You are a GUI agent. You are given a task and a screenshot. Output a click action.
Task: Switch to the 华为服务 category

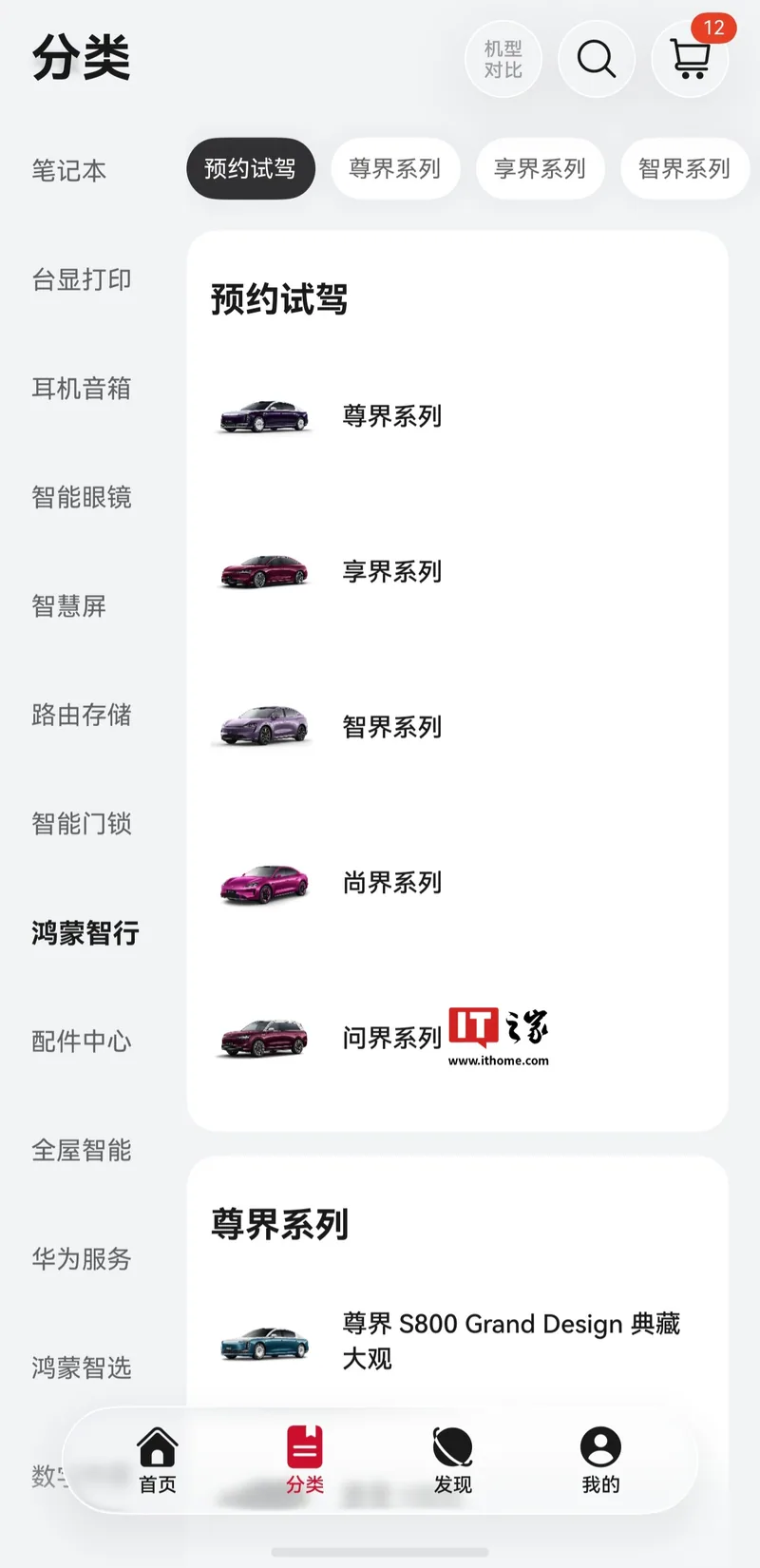pos(82,1259)
